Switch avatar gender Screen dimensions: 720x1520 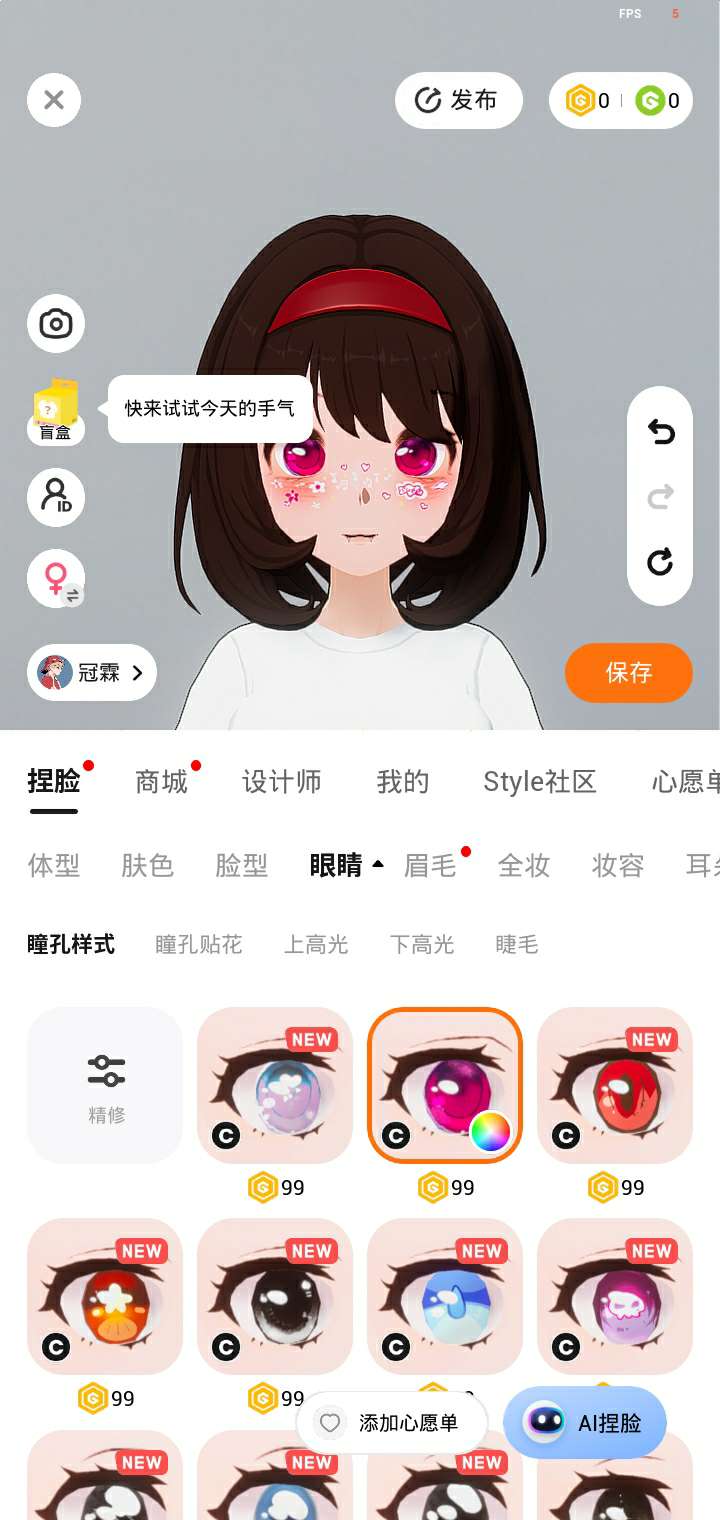pos(56,579)
